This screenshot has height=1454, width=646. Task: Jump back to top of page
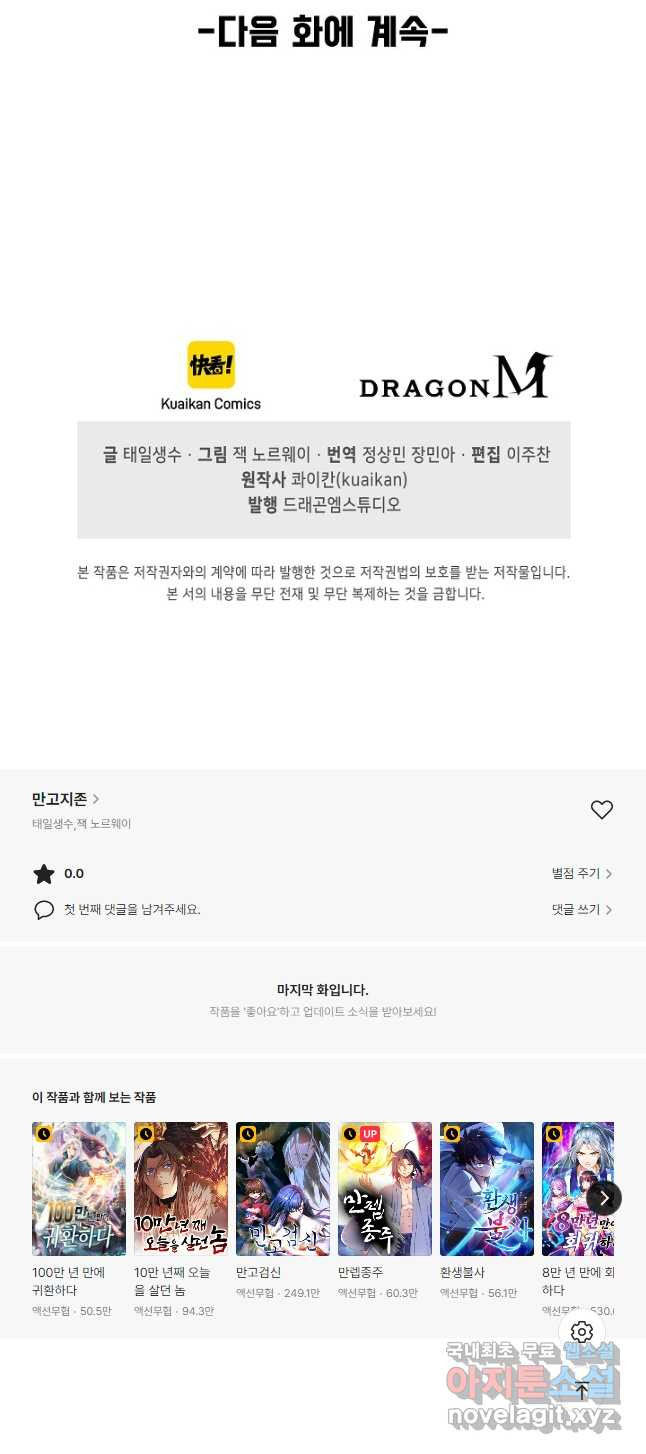pos(582,1390)
